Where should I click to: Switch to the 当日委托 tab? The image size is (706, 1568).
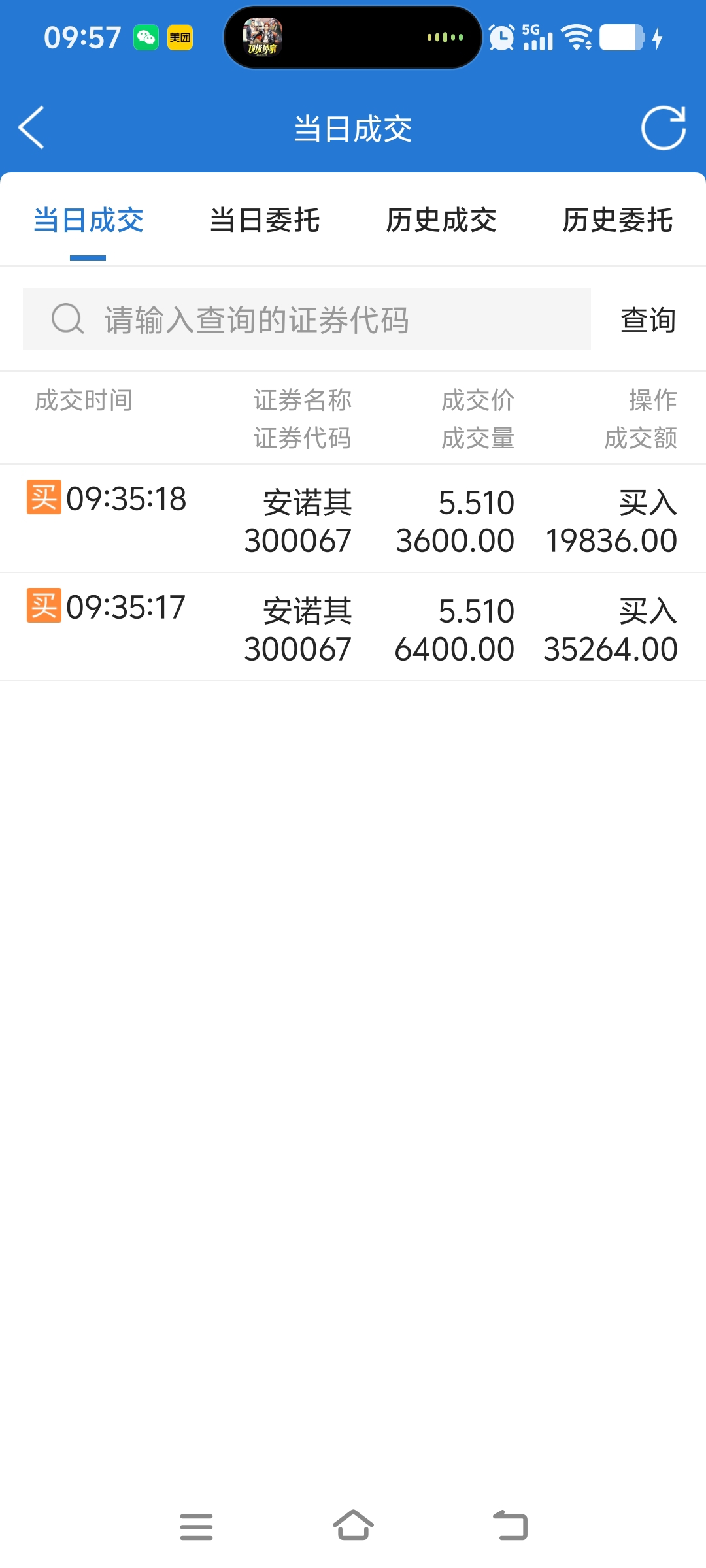tap(265, 220)
